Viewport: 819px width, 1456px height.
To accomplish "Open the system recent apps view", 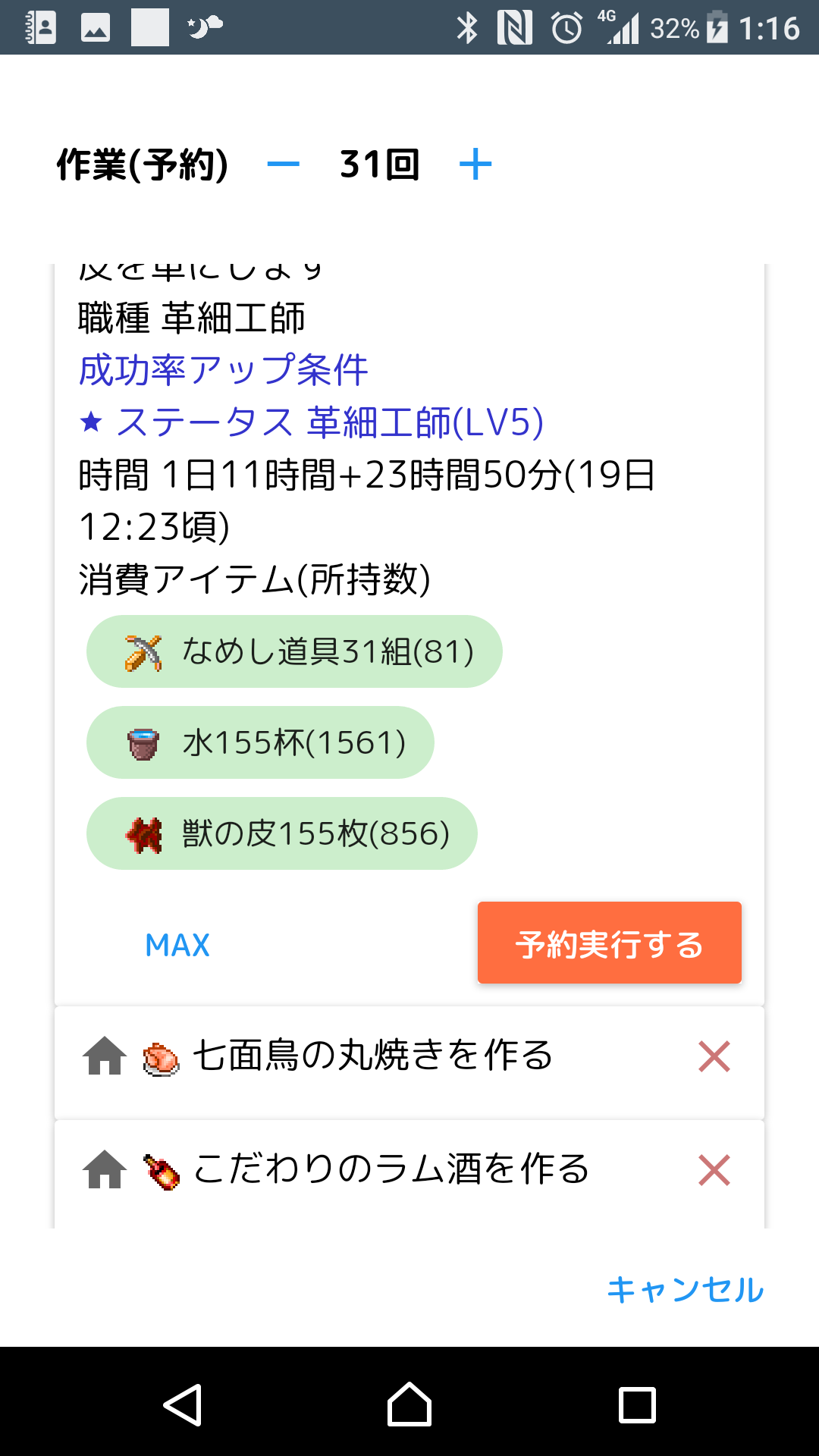I will pyautogui.click(x=637, y=1404).
